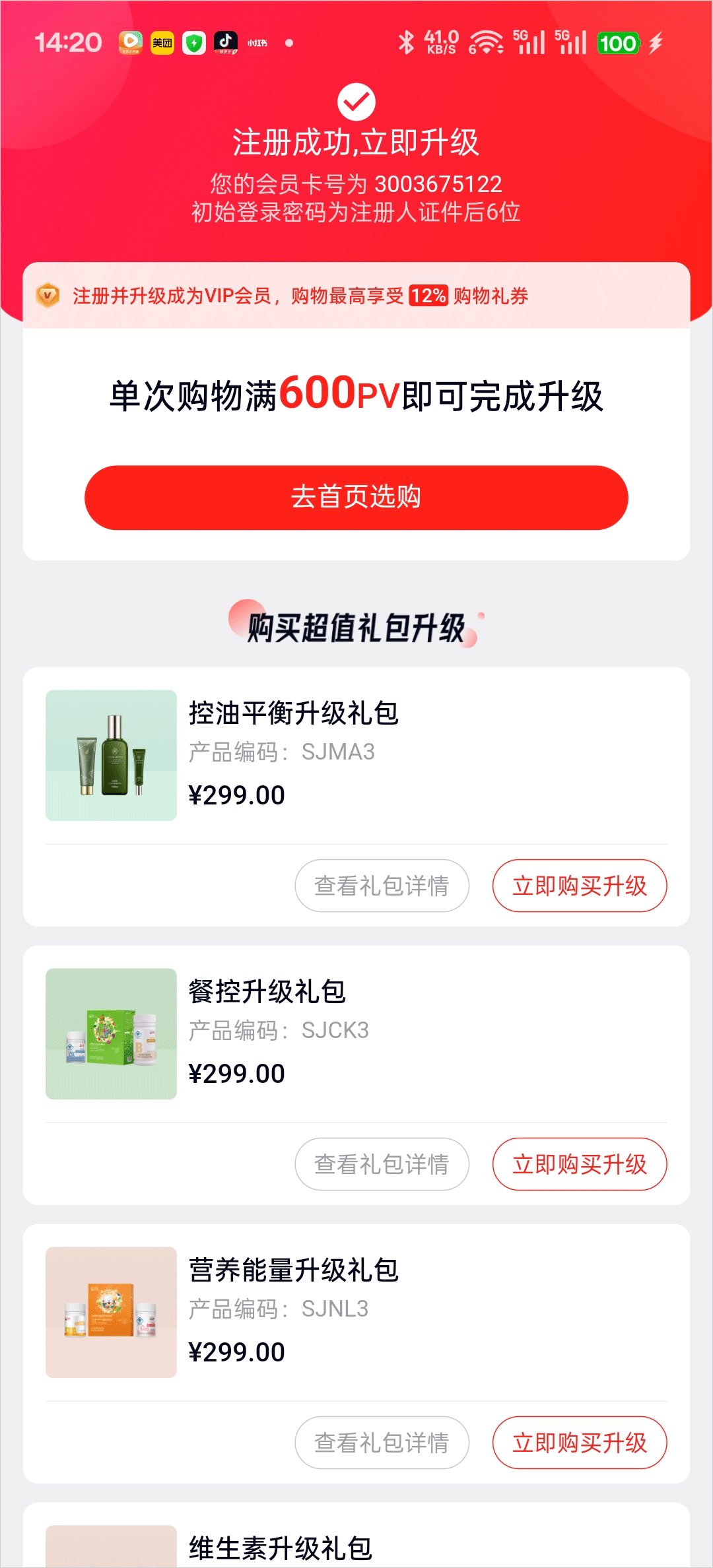Tap the 去首页选购 button
The height and width of the screenshot is (1568, 713).
tap(356, 498)
